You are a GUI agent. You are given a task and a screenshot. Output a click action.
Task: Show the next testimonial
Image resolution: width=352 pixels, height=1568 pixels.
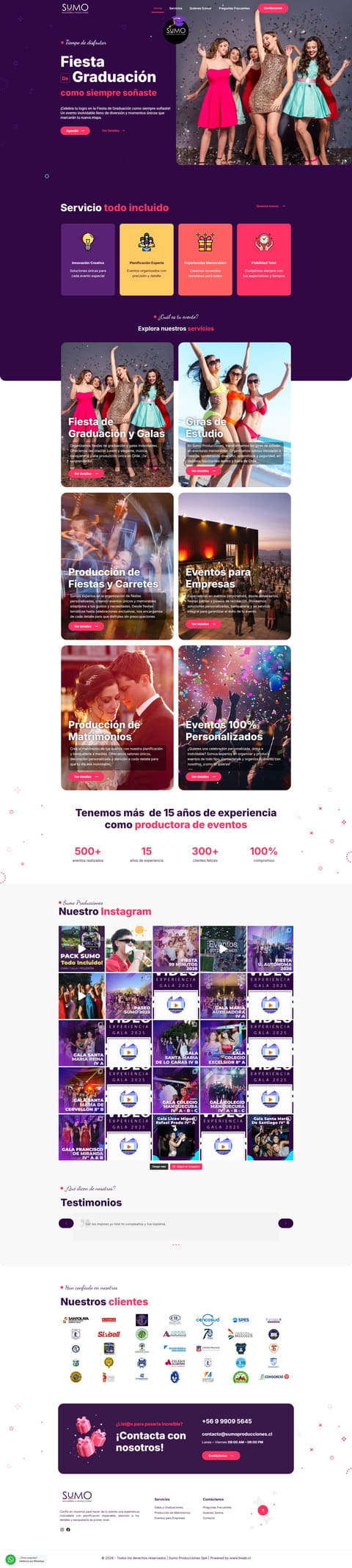pos(286,1223)
